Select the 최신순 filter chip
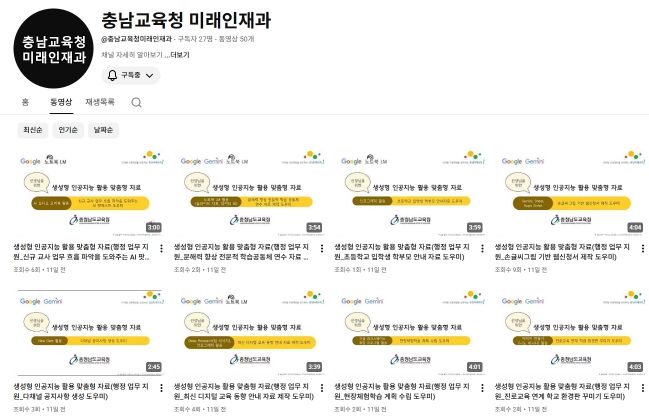649x418 pixels. coord(33,130)
